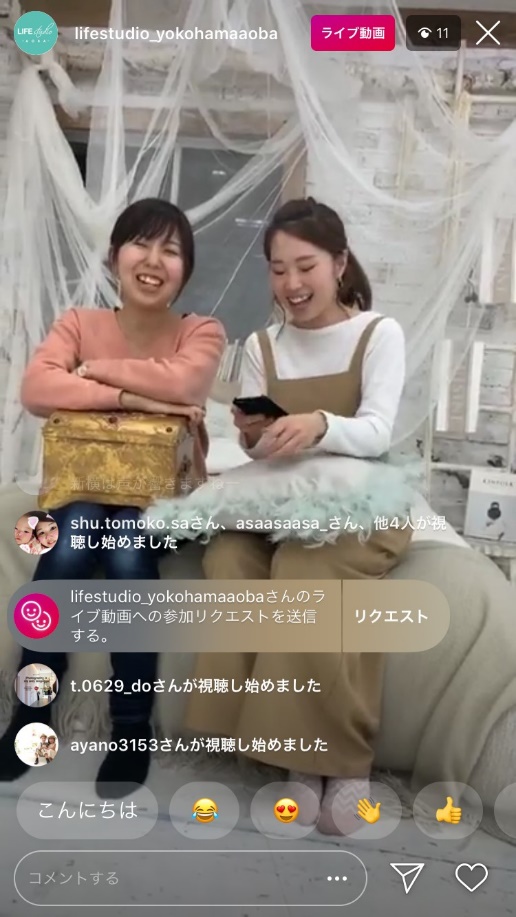Screen dimensions: 516x917
Task: Tap the lifestudio_yokohamaaoba username
Action: tap(176, 33)
